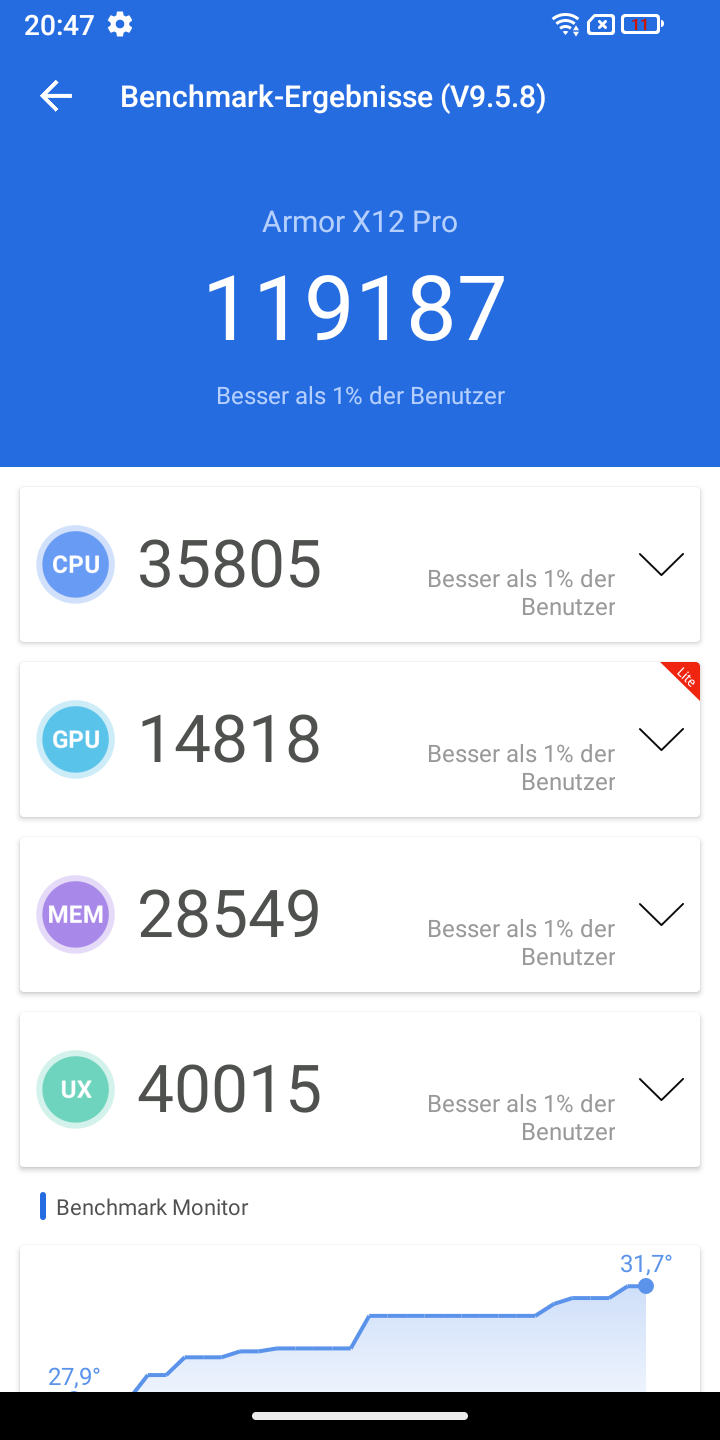This screenshot has width=720, height=1440.
Task: Go back using the top arrow
Action: point(56,97)
